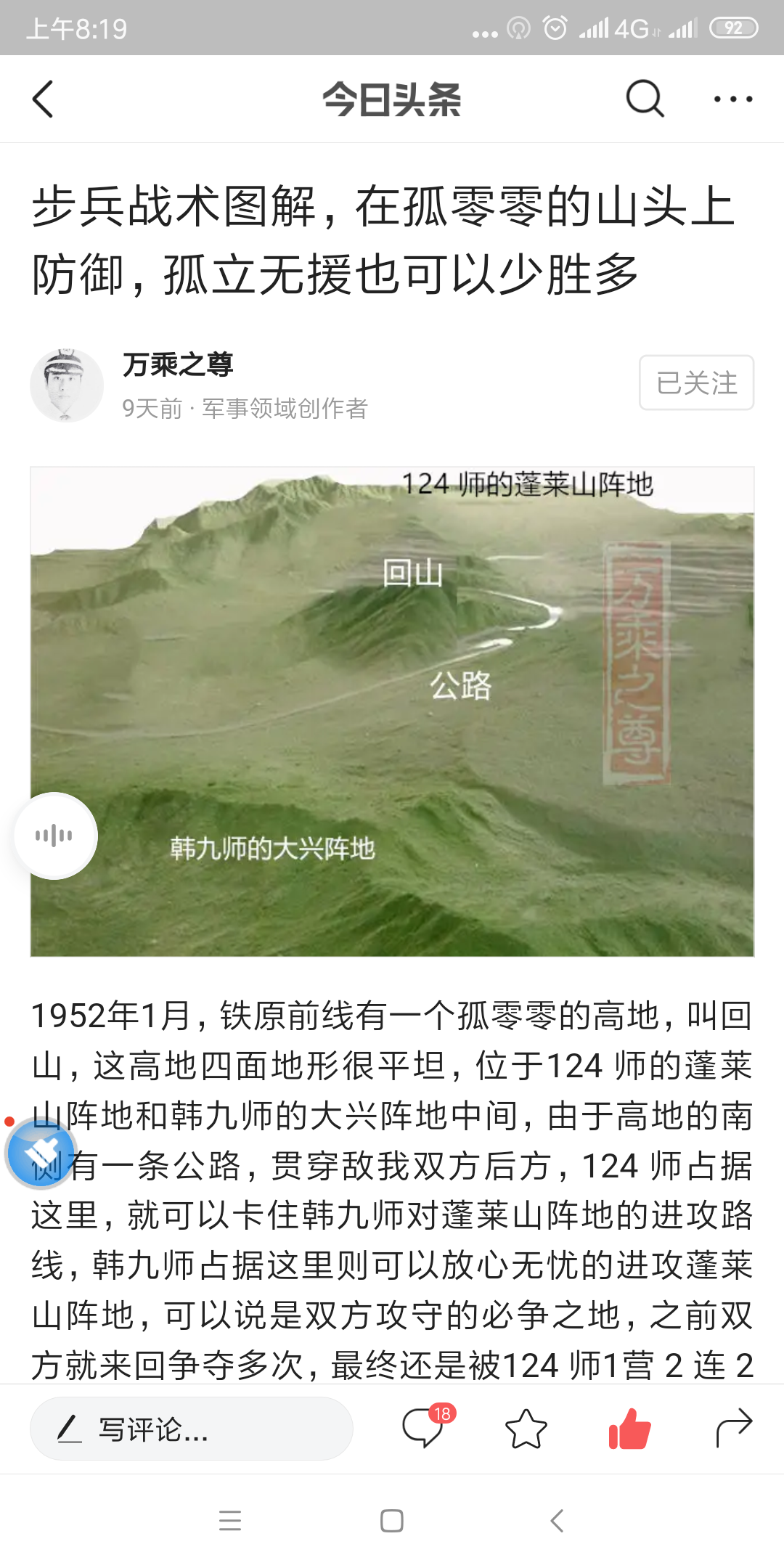Open the system recent apps menu
This screenshot has height=1568, width=784.
pos(230,1521)
